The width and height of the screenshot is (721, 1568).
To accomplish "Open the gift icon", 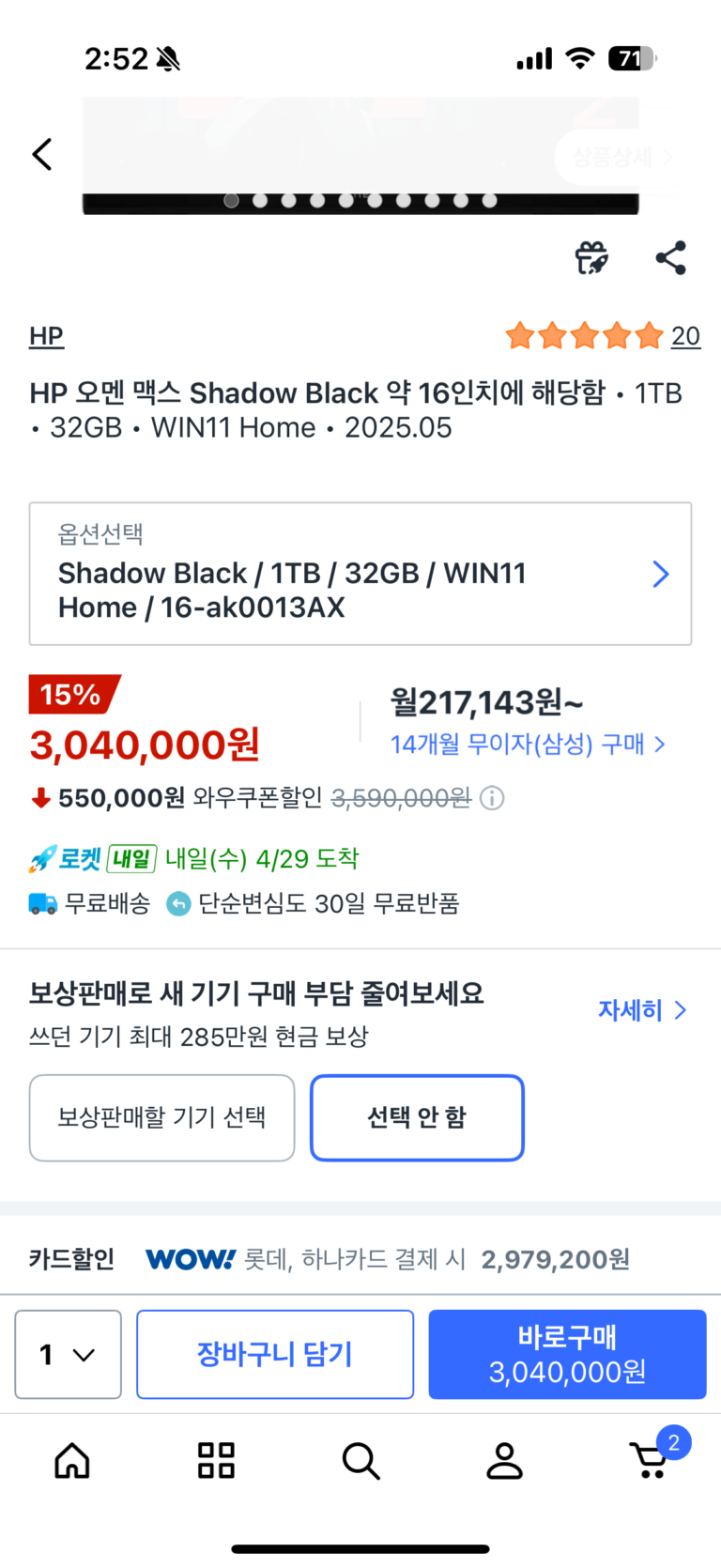I will click(591, 257).
